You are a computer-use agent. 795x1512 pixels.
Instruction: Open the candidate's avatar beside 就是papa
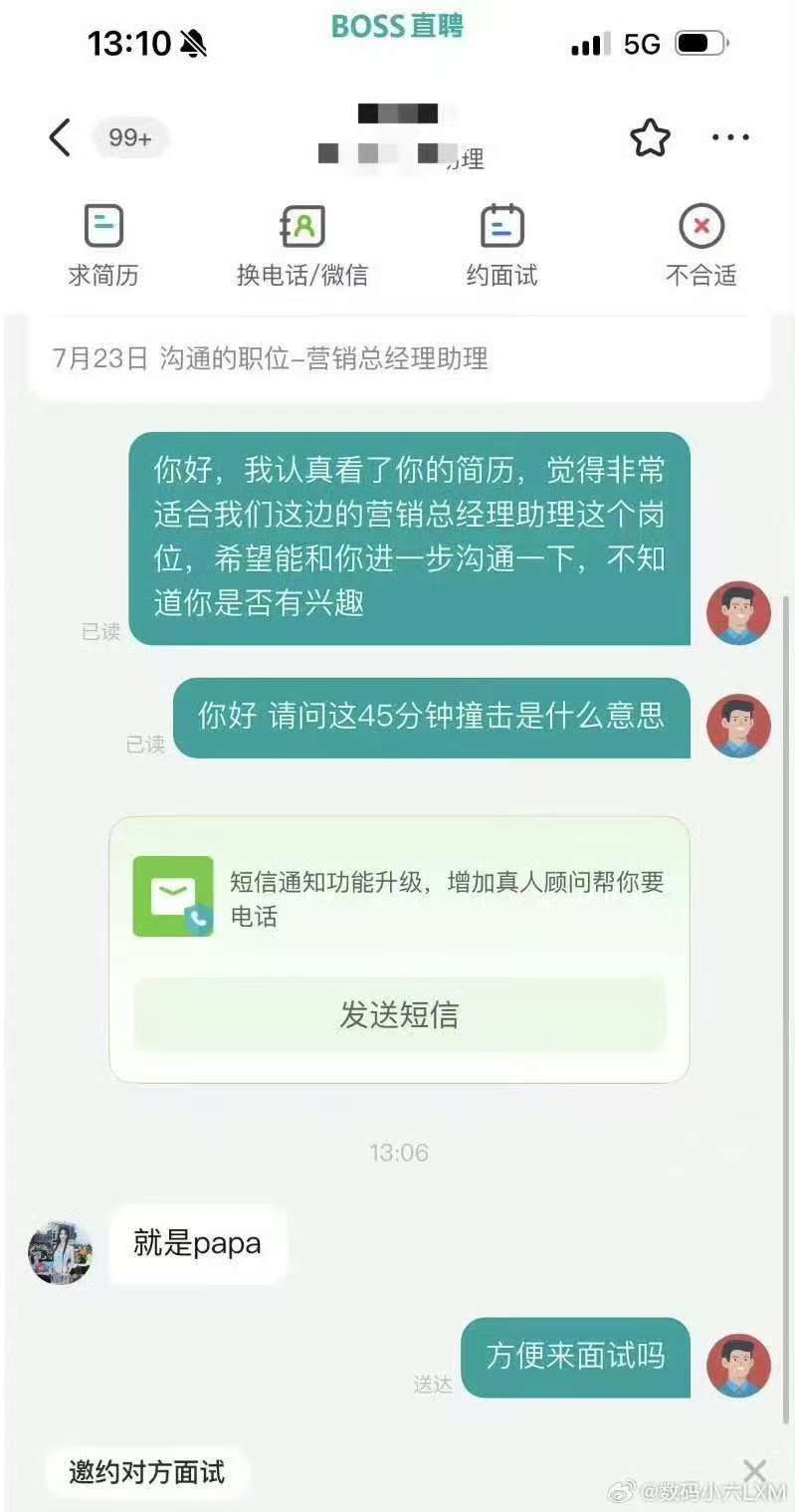pyautogui.click(x=60, y=1252)
